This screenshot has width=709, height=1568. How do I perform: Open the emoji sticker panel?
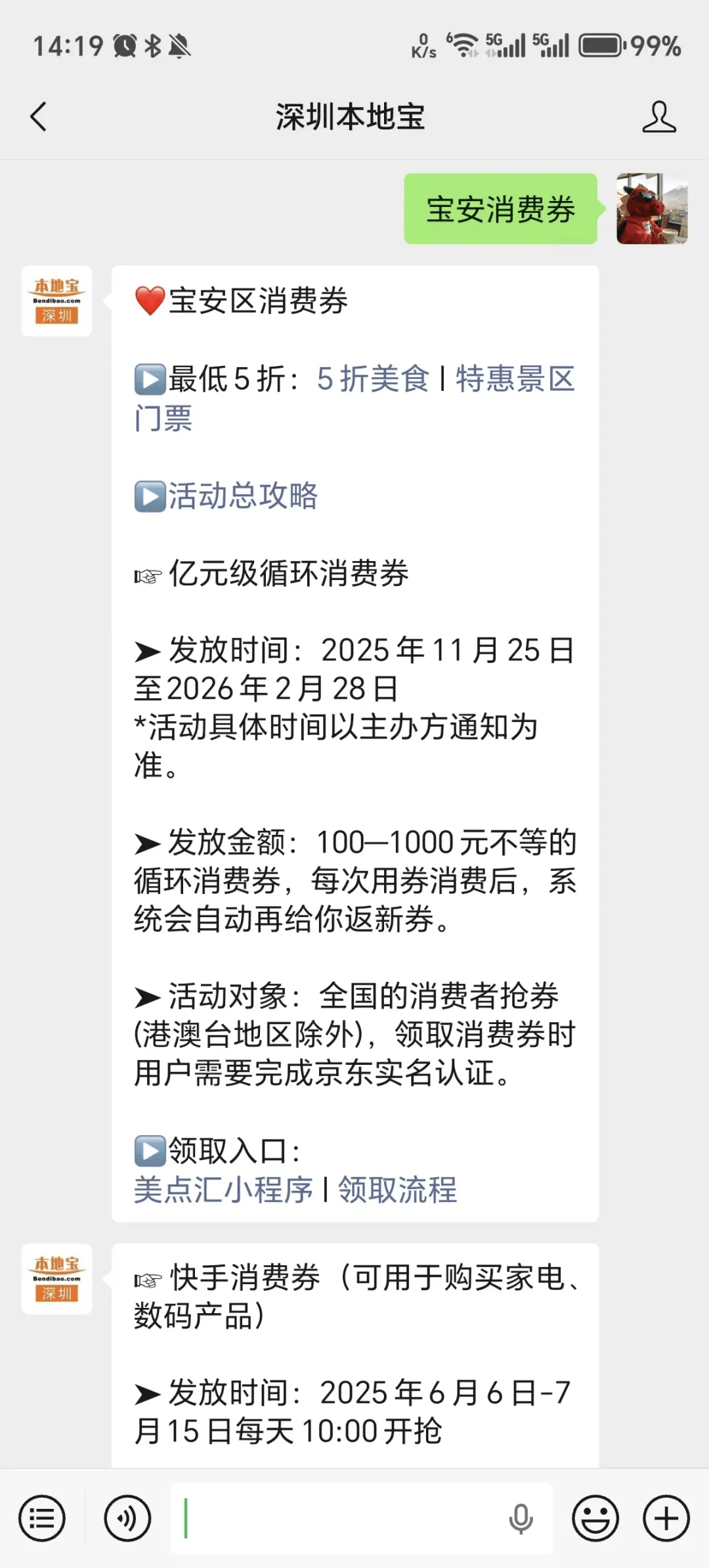coord(595,1518)
